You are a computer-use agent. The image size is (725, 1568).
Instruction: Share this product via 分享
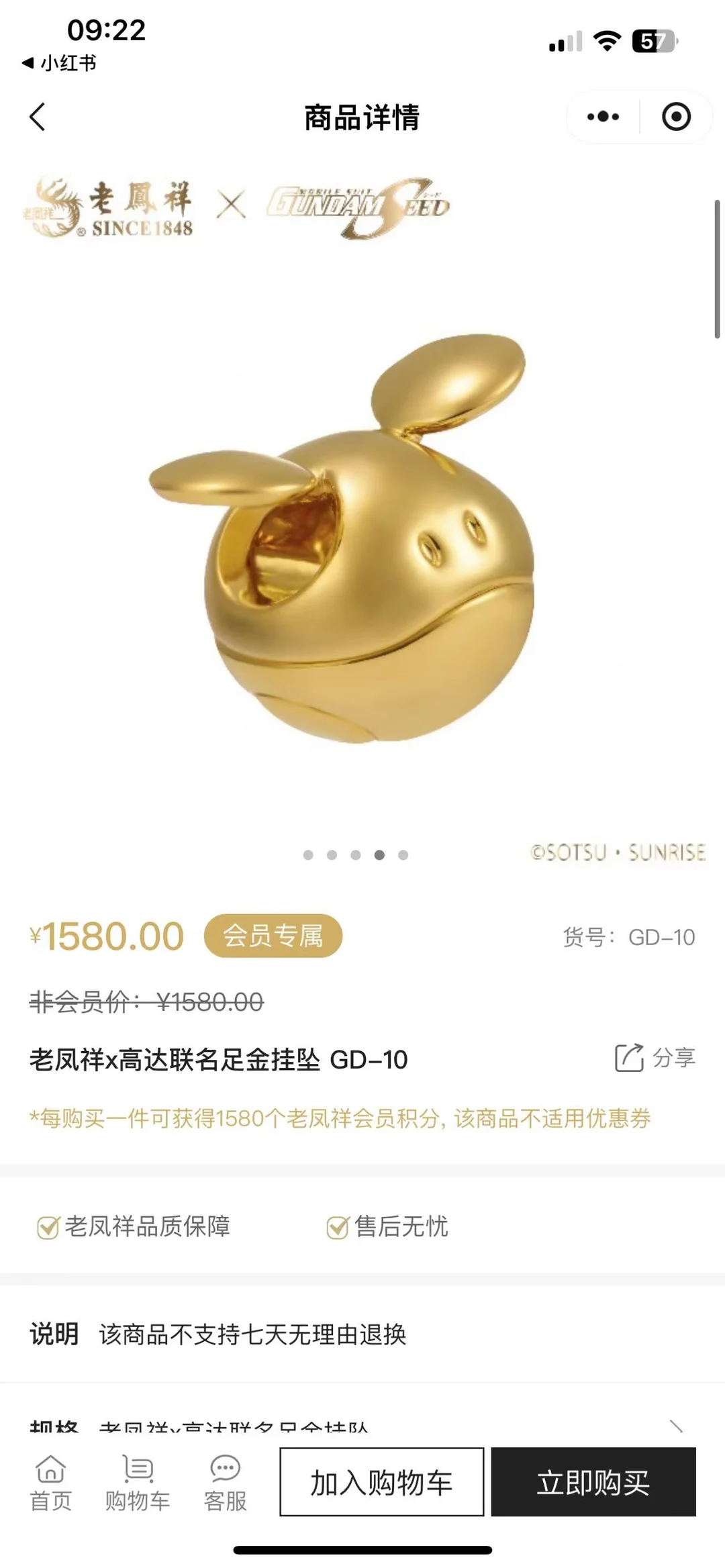(655, 1058)
